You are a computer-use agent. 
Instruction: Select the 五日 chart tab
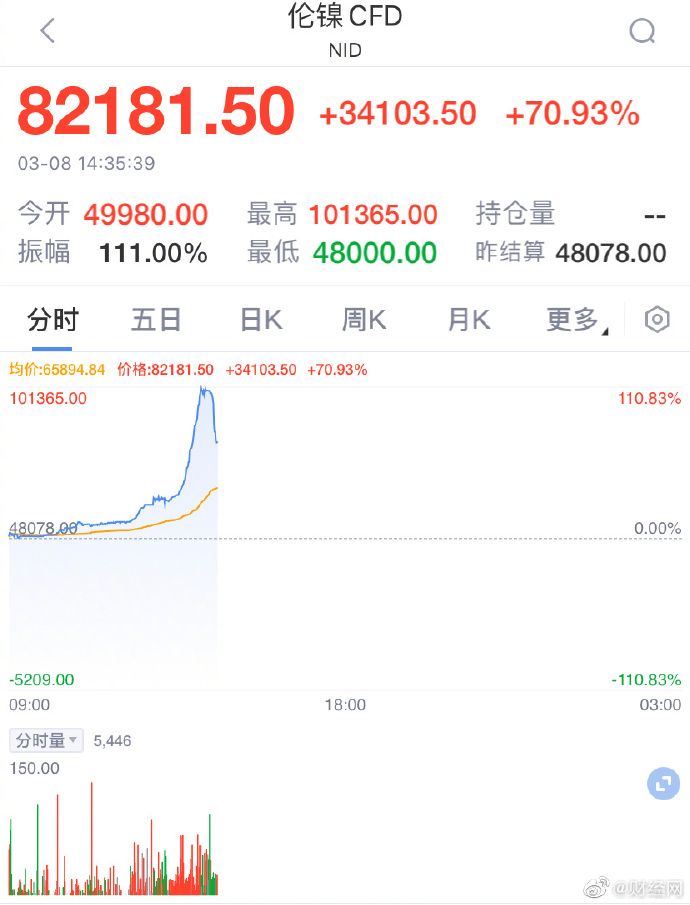(x=156, y=320)
